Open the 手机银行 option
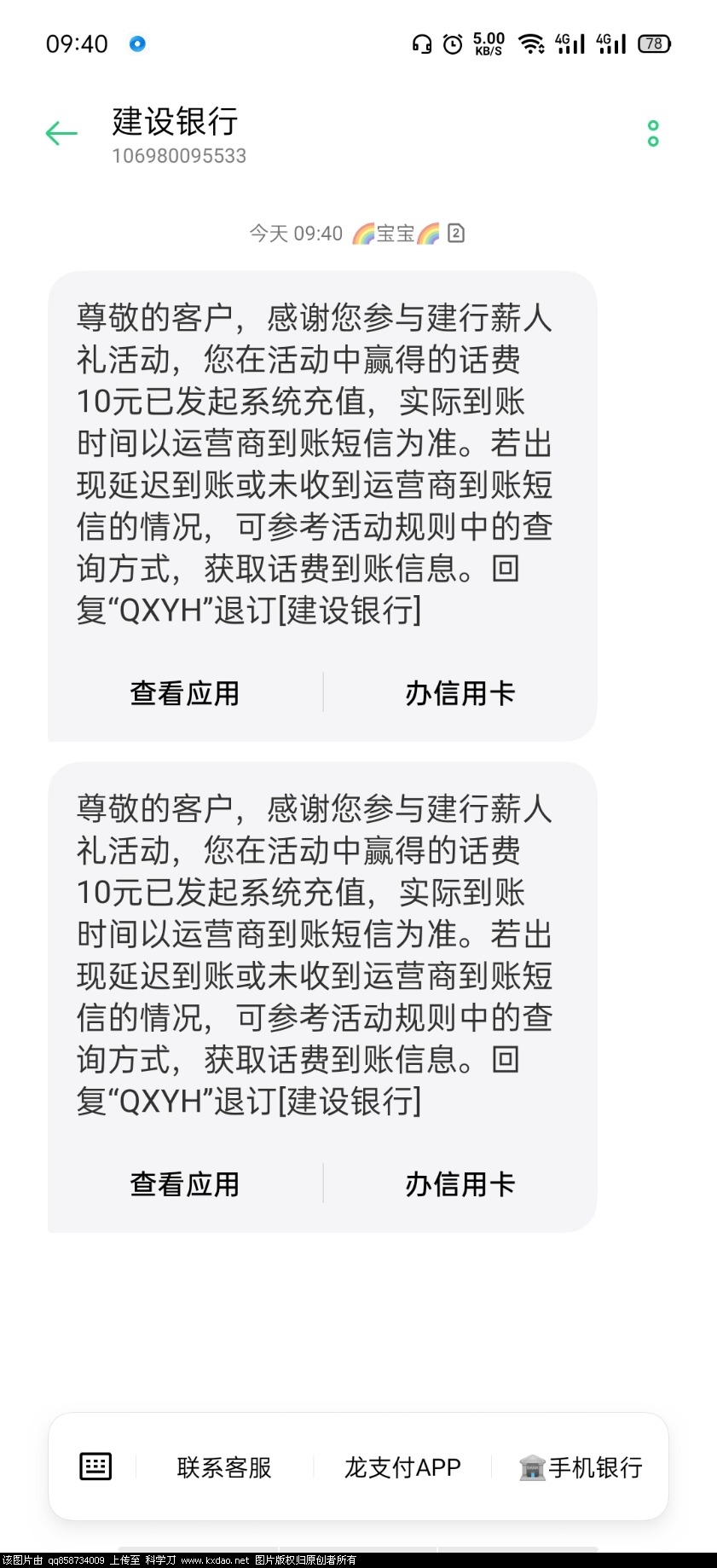Viewport: 717px width, 1568px height. 581,1467
